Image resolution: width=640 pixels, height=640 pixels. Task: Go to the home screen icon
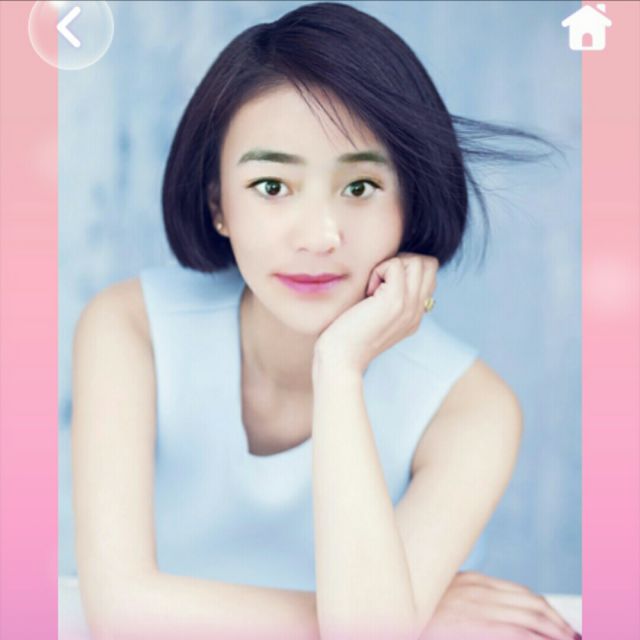(587, 27)
